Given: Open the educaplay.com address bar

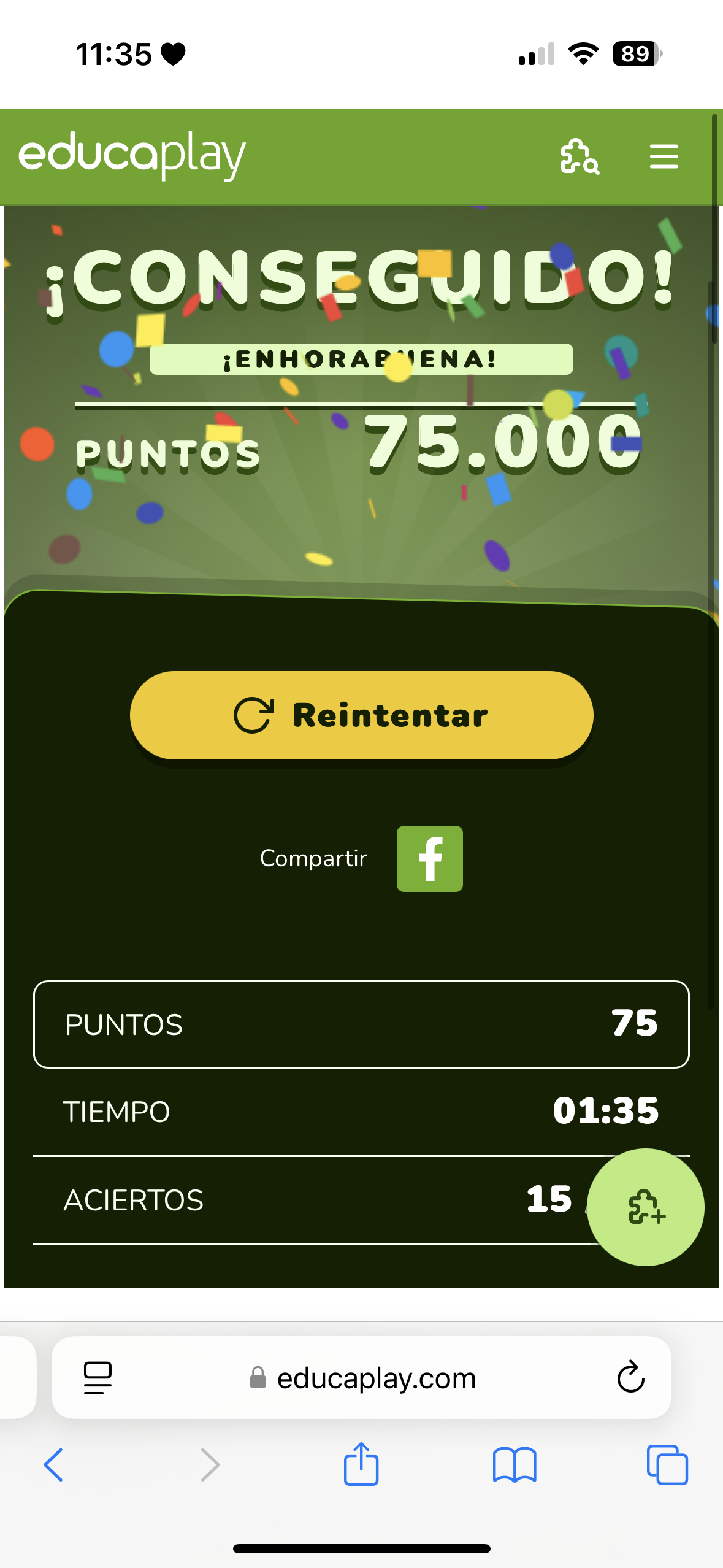Looking at the screenshot, I should pos(375,1378).
